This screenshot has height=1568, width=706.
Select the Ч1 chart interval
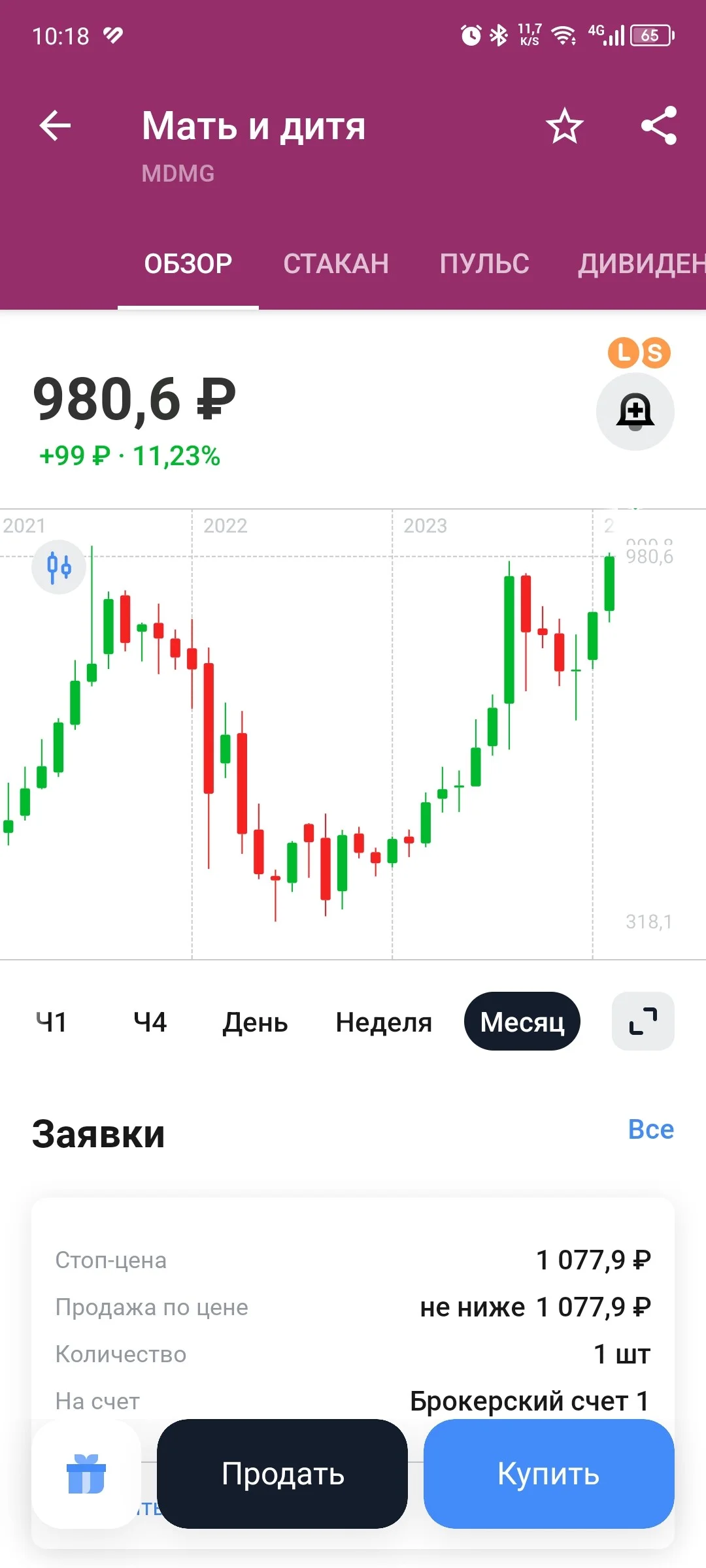pyautogui.click(x=51, y=1022)
